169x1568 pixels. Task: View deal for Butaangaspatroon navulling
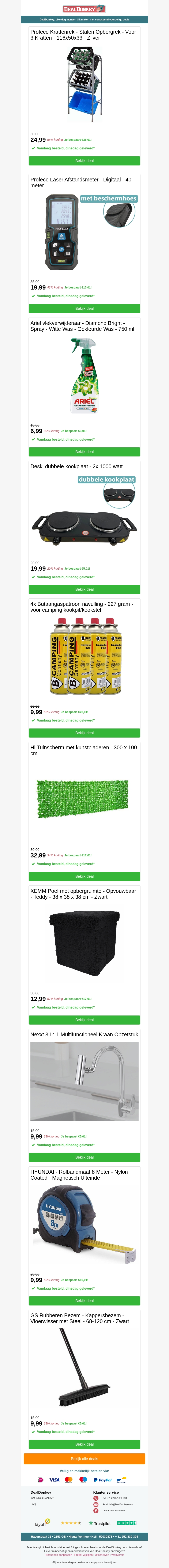tap(84, 733)
